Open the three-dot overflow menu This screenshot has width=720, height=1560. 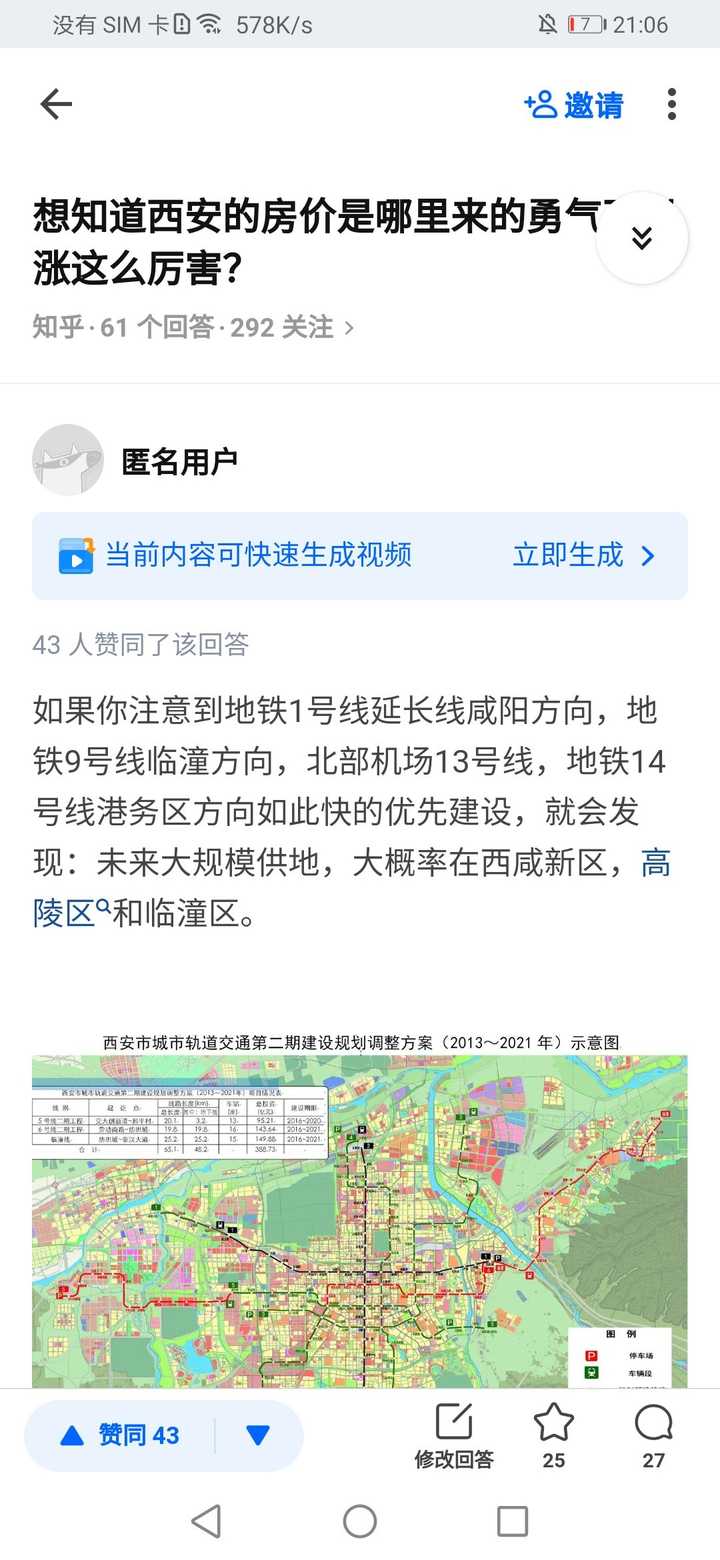click(x=671, y=104)
